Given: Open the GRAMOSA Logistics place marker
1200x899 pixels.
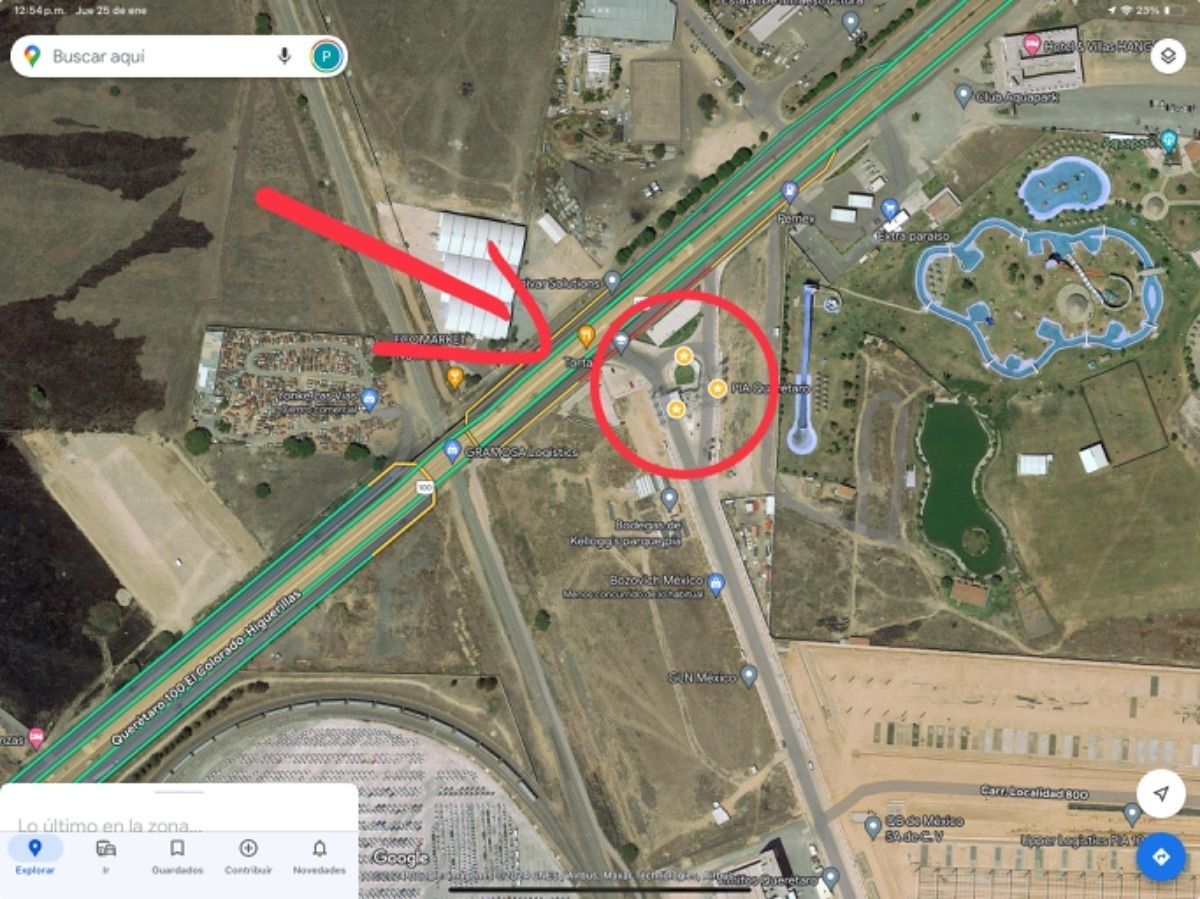Looking at the screenshot, I should [x=452, y=450].
